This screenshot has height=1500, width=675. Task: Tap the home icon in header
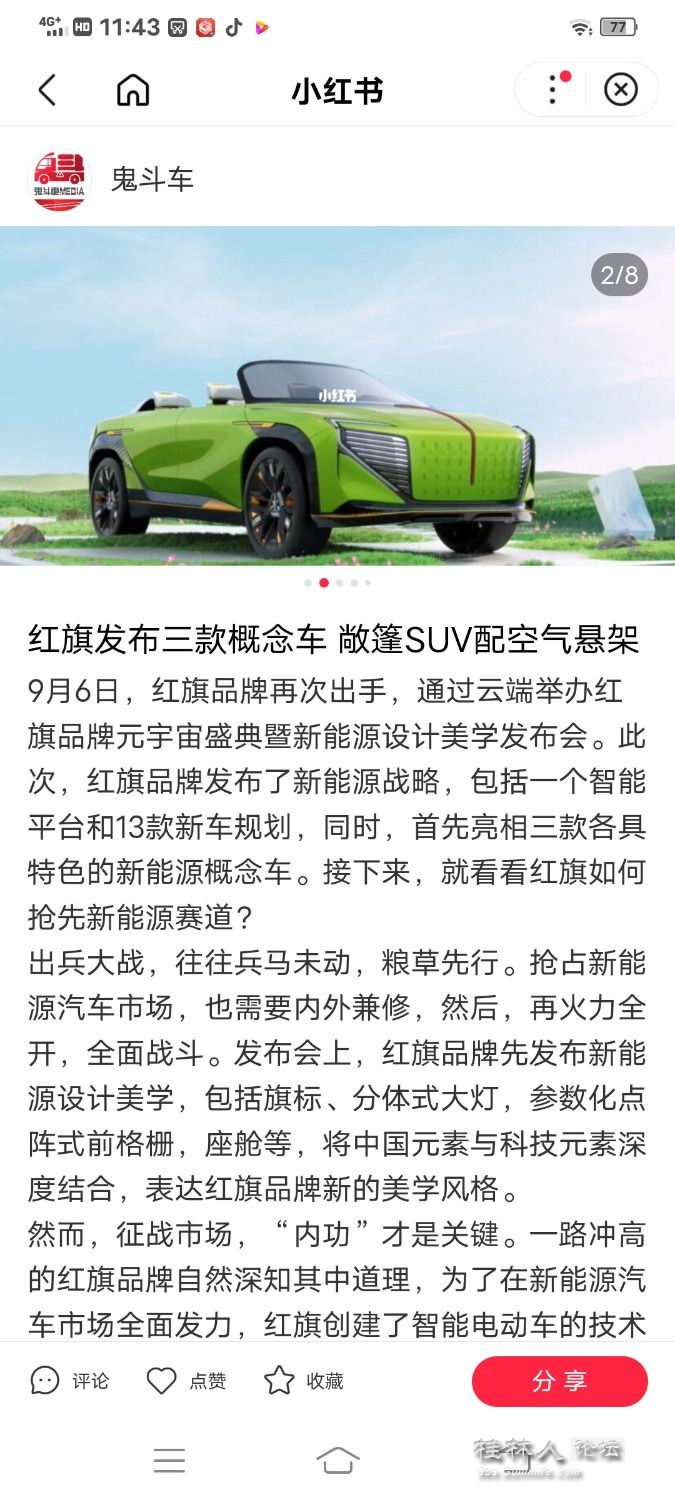(133, 91)
